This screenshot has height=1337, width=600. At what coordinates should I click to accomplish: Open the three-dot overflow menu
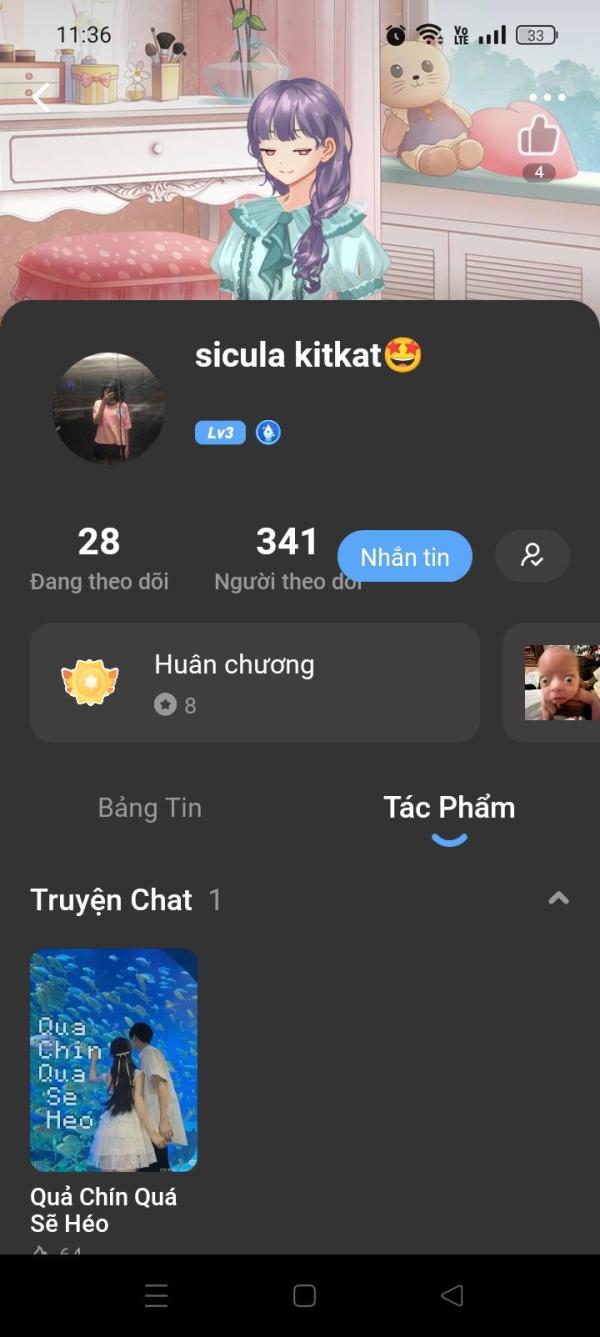[547, 97]
